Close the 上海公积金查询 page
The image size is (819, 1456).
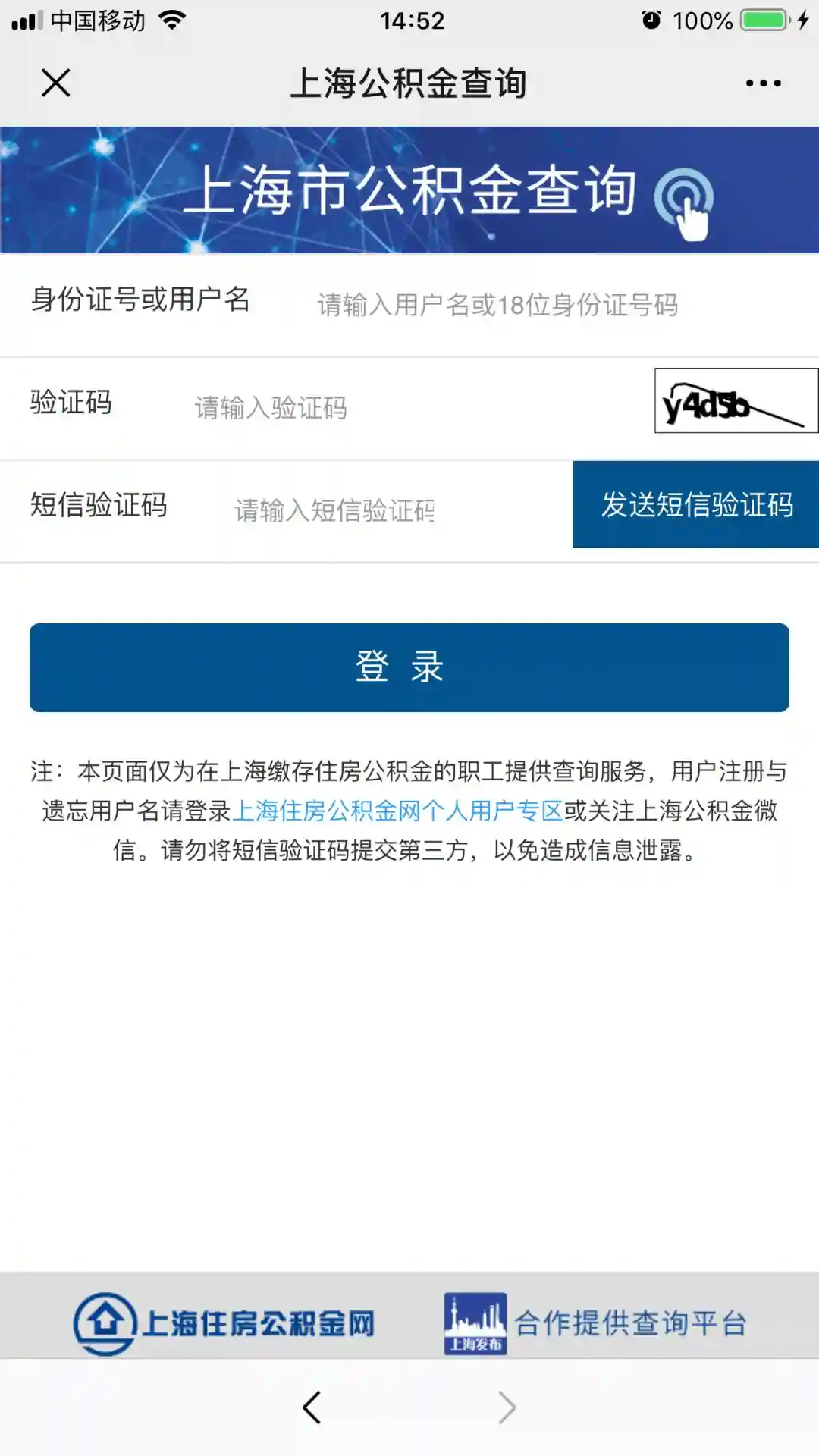(55, 83)
